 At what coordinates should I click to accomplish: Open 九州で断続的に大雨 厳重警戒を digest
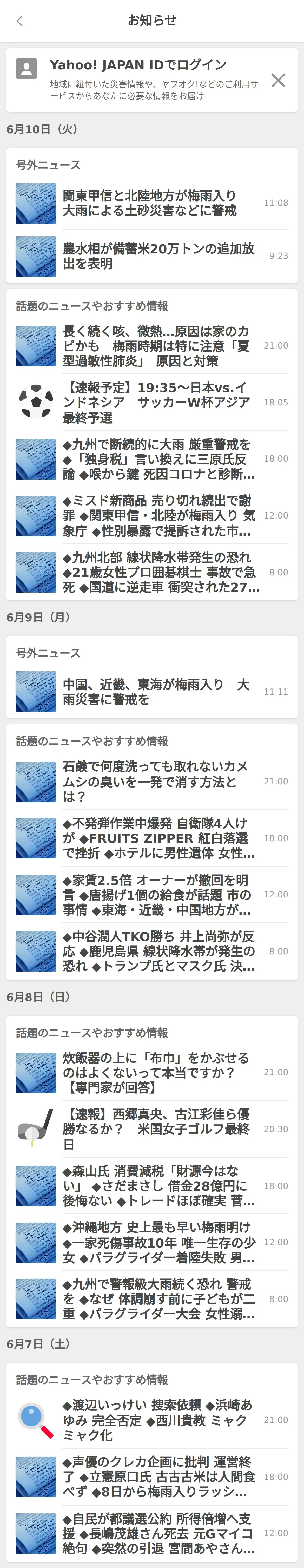[x=152, y=459]
